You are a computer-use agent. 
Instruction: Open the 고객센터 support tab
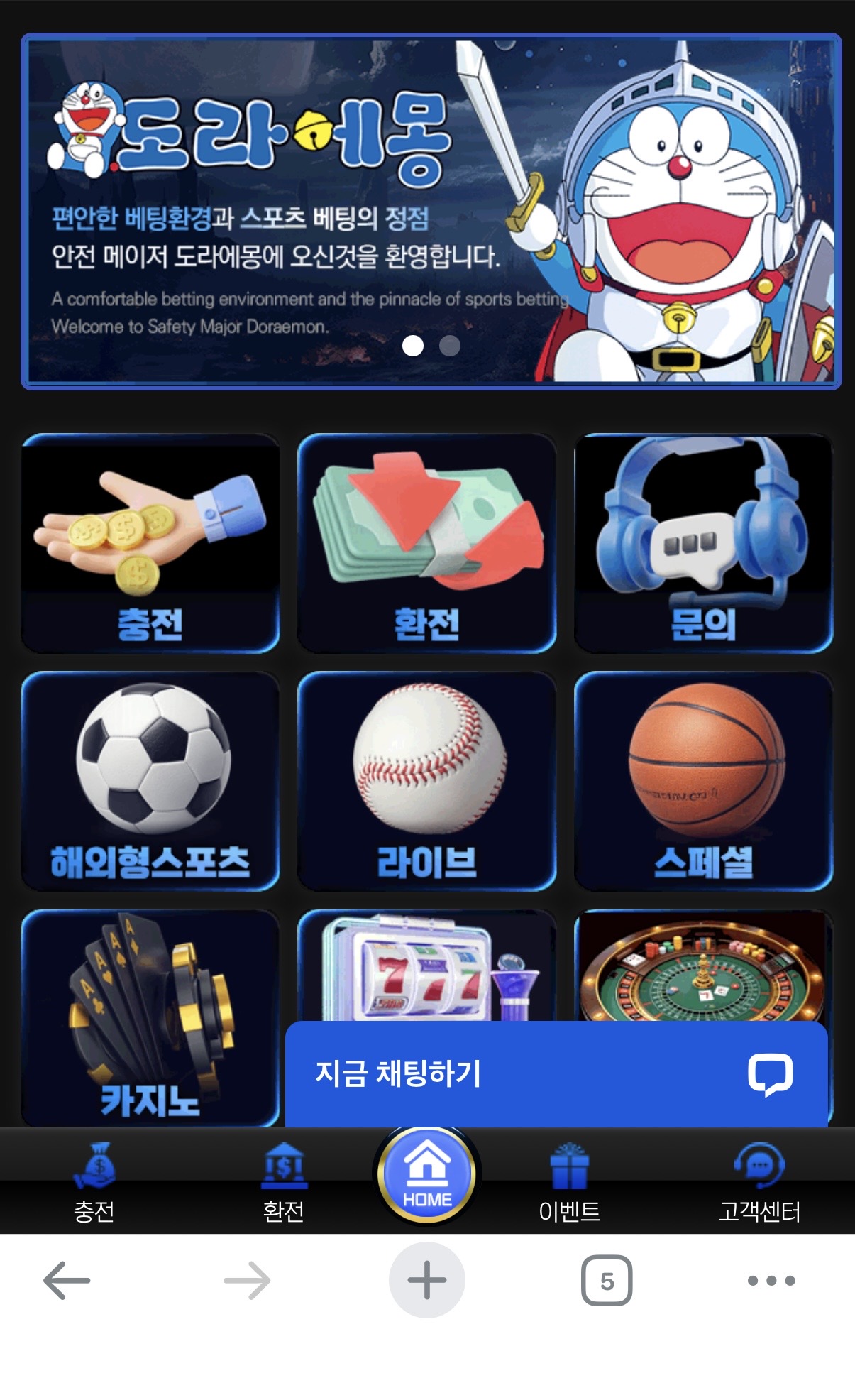pyautogui.click(x=759, y=1183)
